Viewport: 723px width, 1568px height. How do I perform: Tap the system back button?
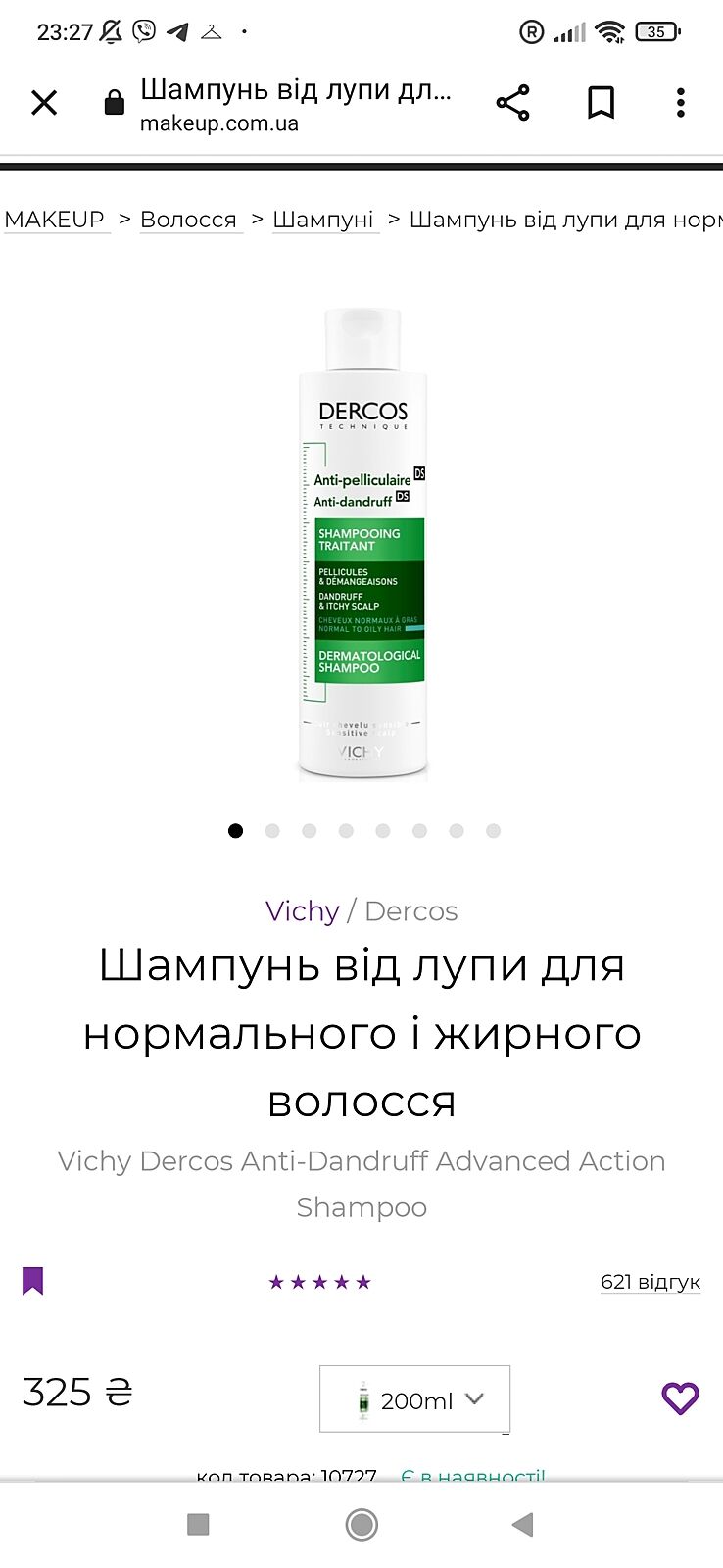click(x=523, y=1524)
